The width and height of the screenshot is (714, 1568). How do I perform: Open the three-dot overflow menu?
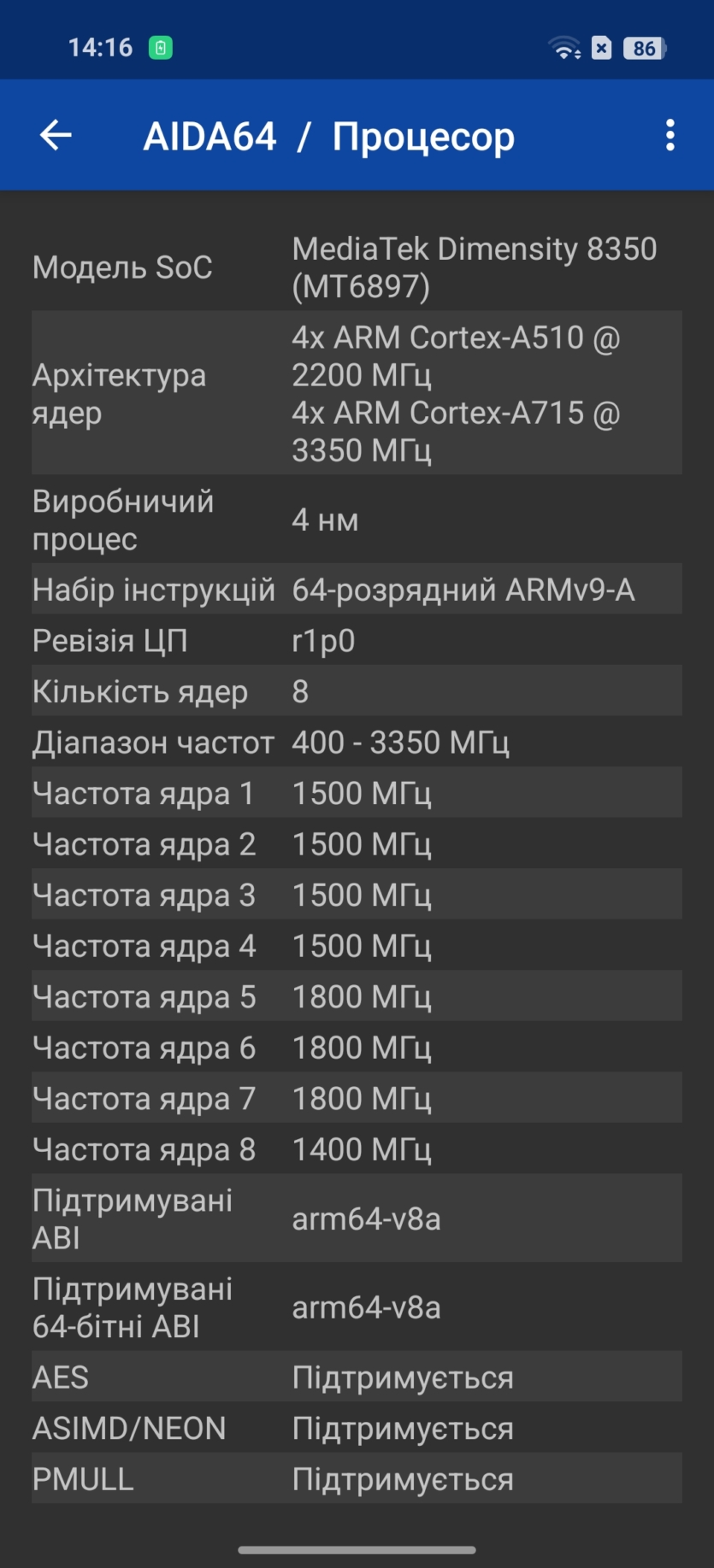click(x=670, y=135)
